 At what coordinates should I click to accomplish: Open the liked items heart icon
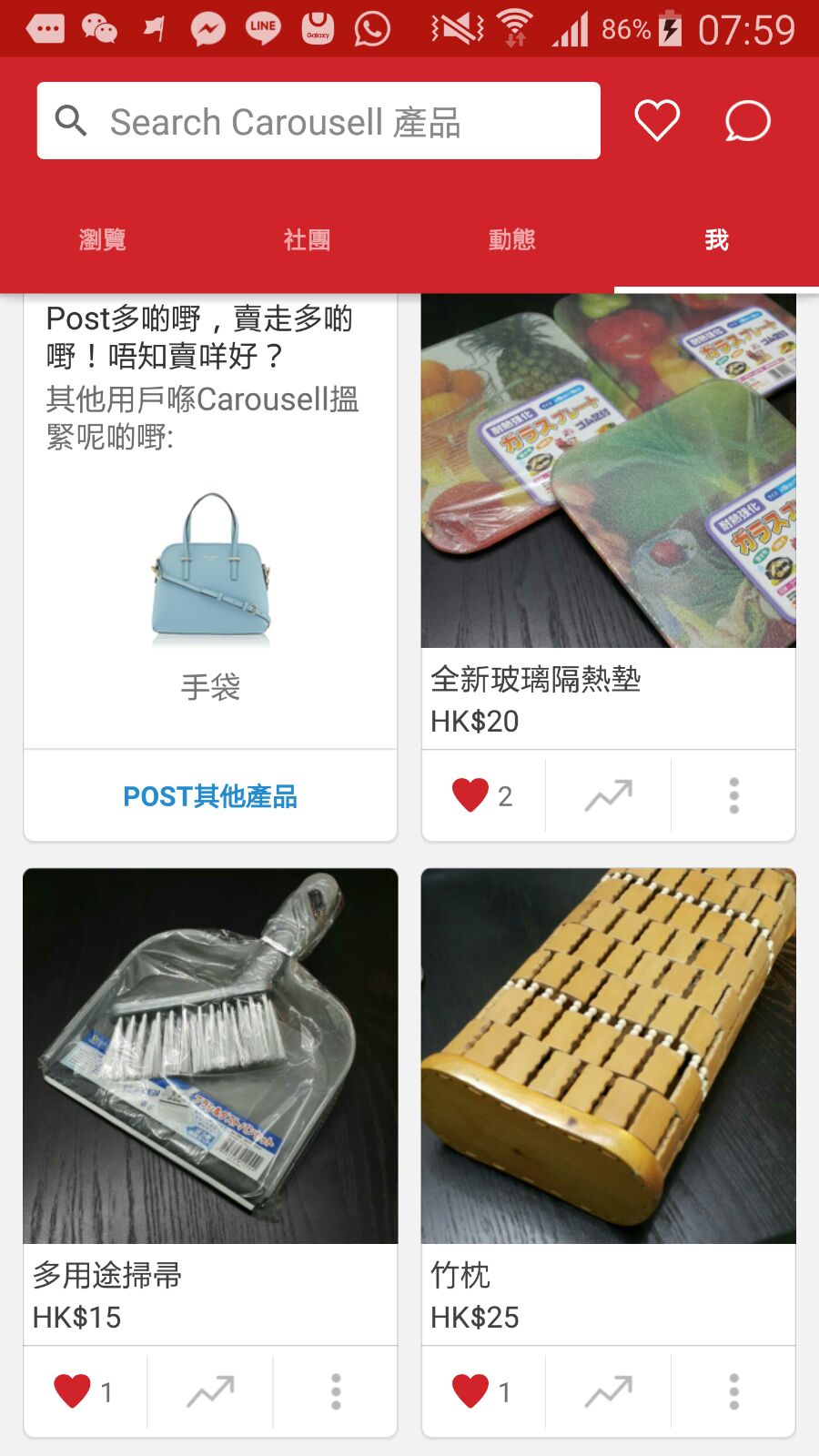(656, 121)
